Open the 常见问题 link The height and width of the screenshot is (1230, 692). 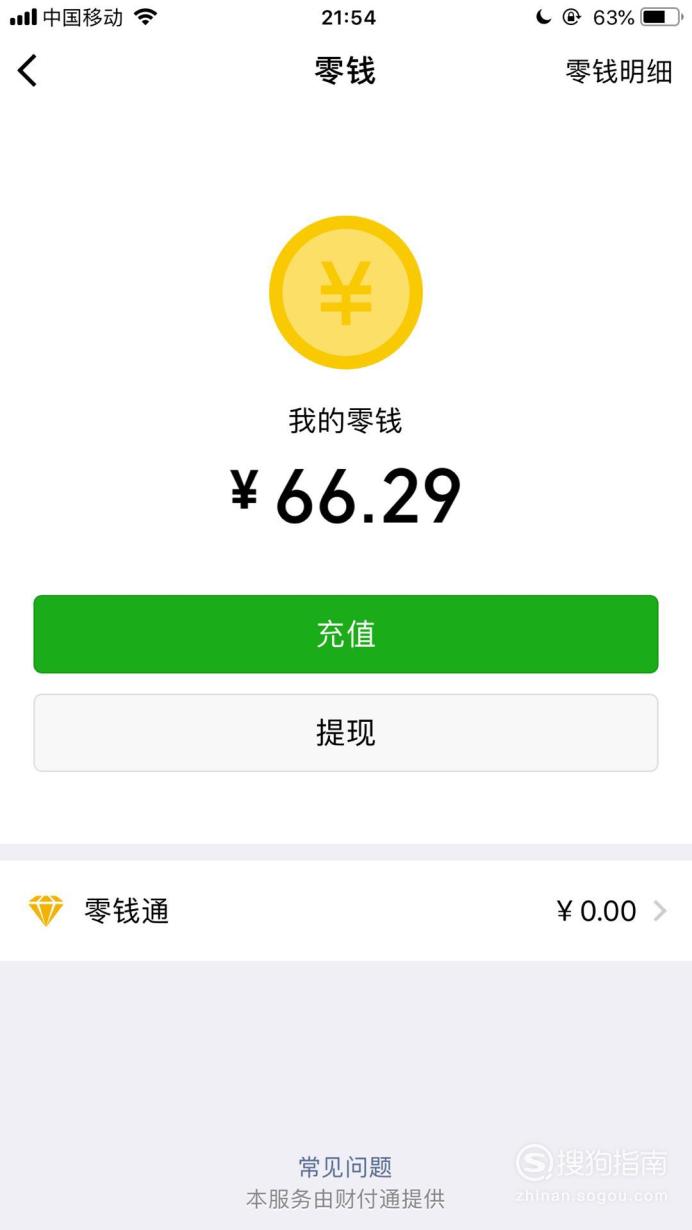click(x=345, y=1167)
